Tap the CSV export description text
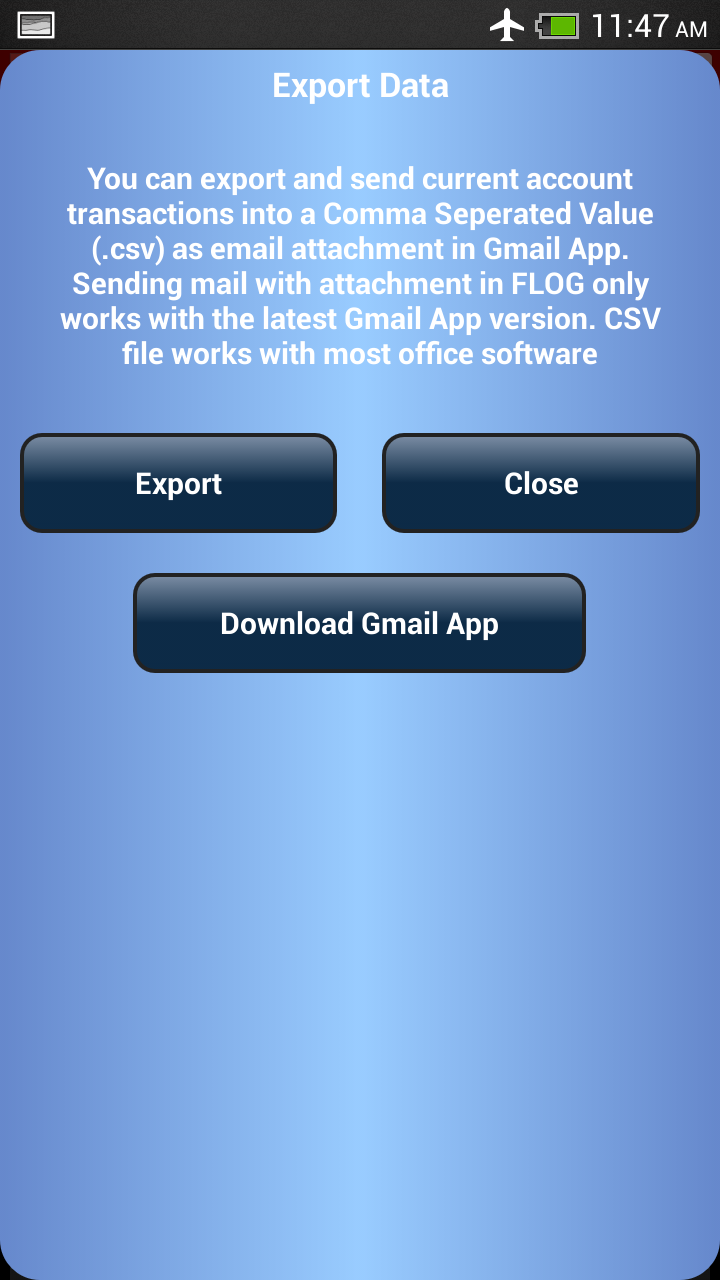 click(x=360, y=265)
